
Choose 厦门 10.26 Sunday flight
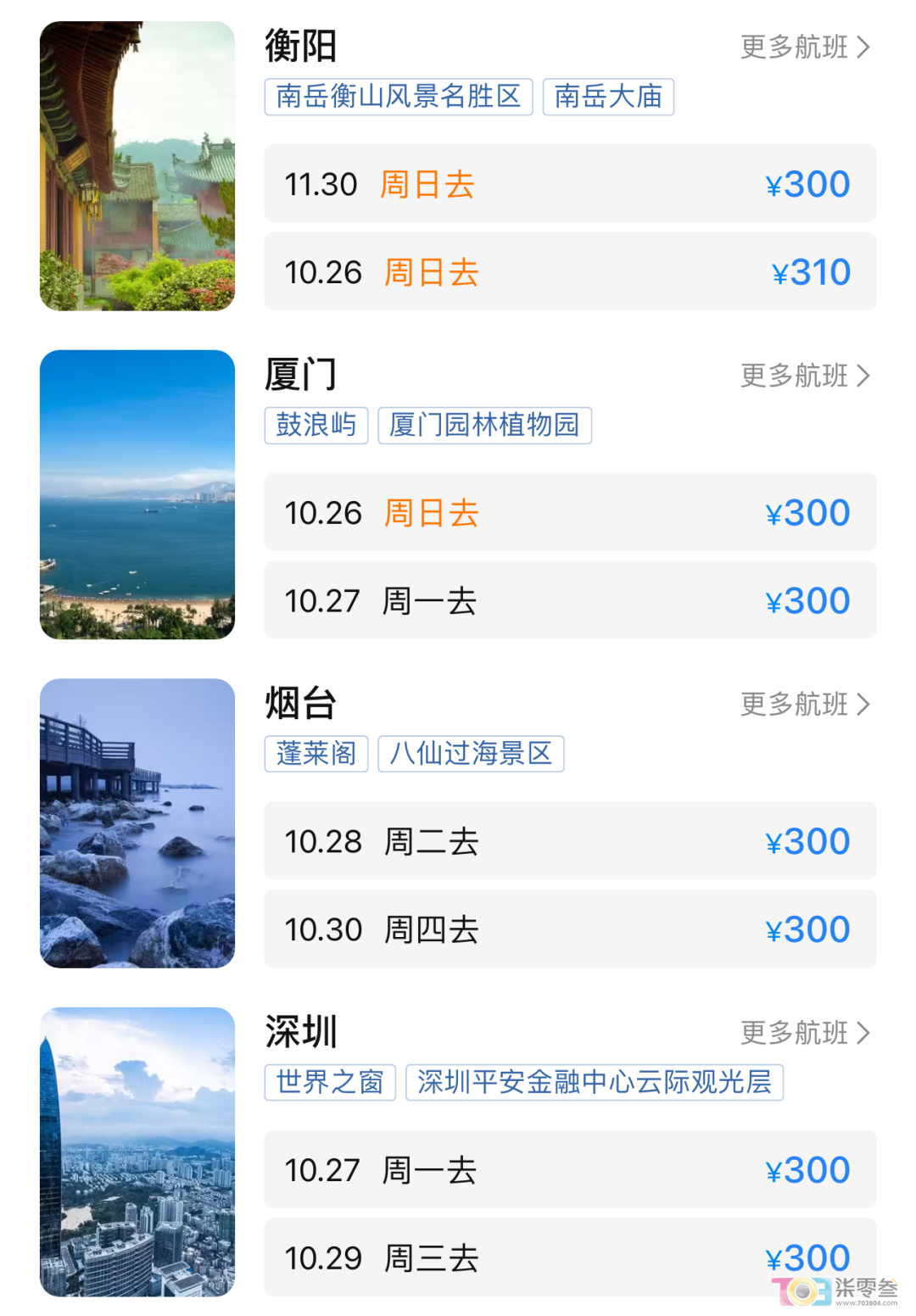570,512
